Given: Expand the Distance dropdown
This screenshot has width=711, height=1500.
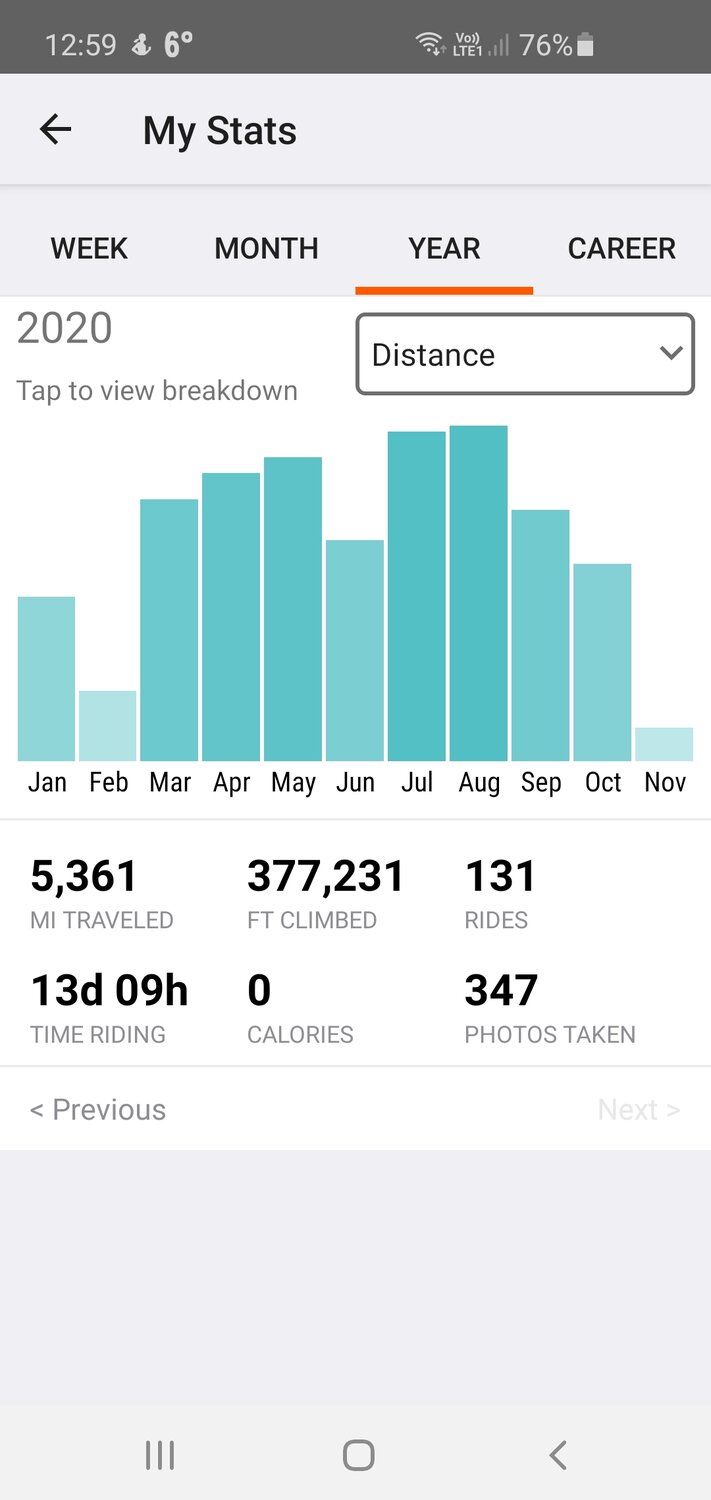Looking at the screenshot, I should coord(525,354).
